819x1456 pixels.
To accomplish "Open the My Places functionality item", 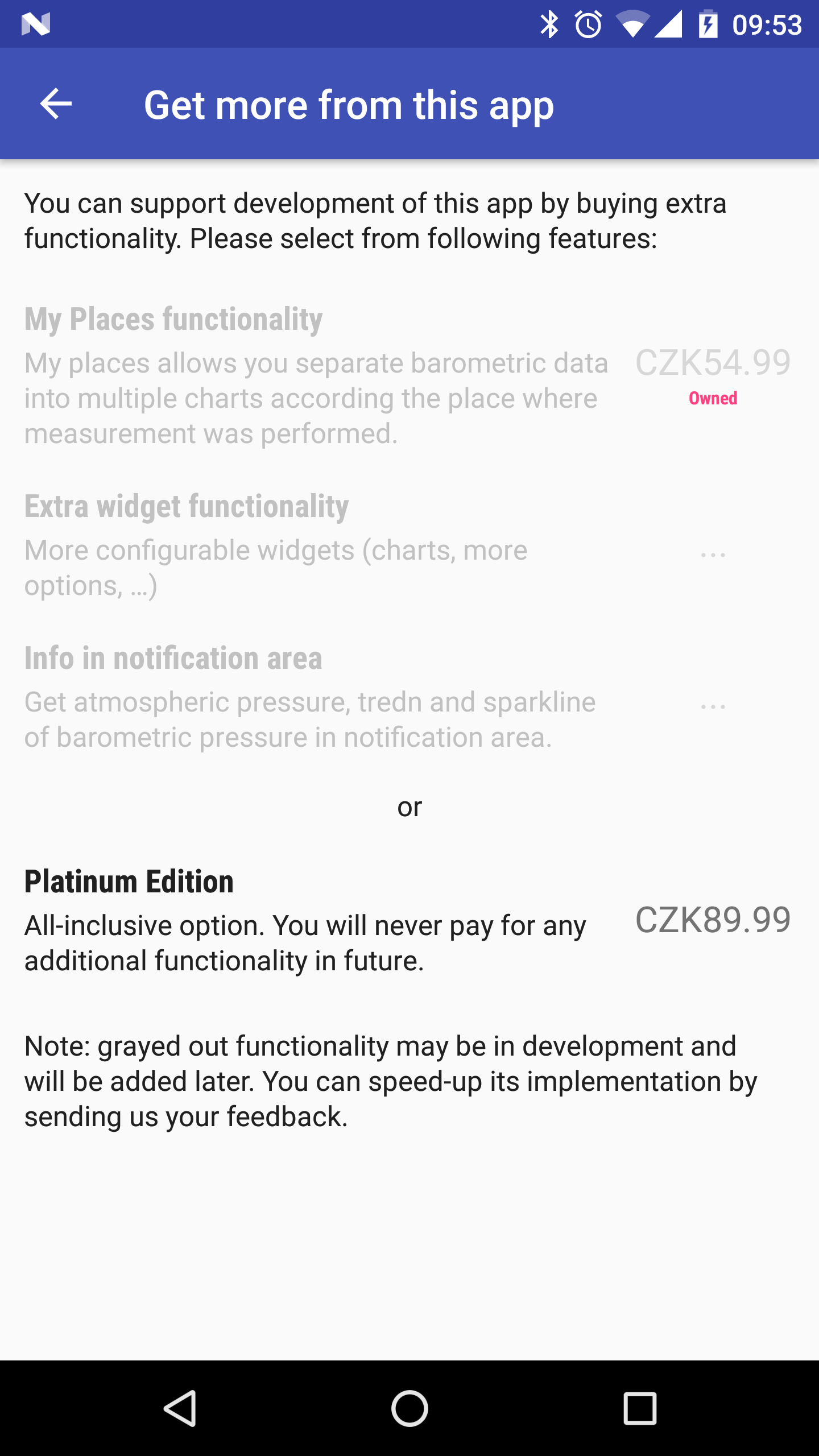I will point(408,375).
